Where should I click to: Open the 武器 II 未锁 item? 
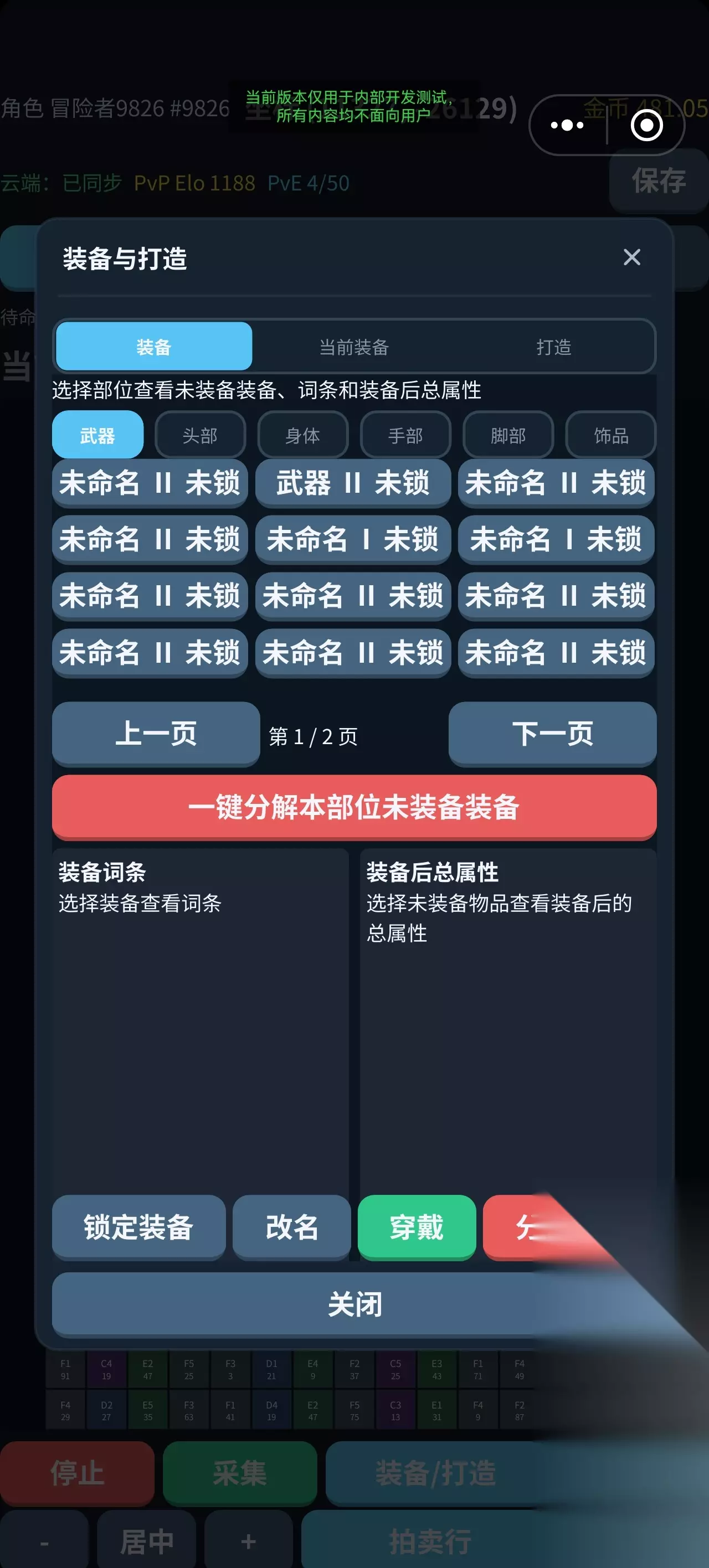[353, 483]
